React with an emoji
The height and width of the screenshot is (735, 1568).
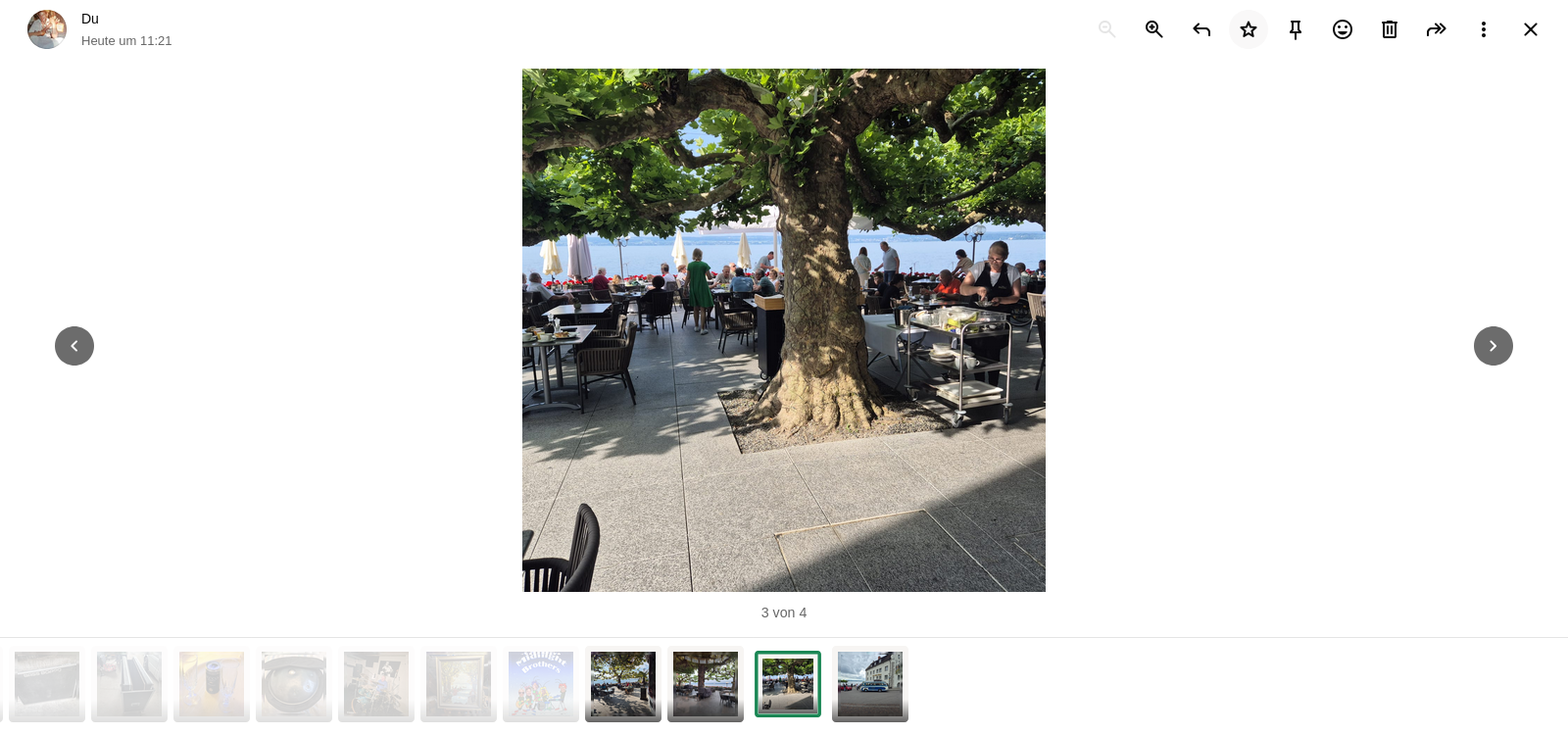coord(1343,29)
